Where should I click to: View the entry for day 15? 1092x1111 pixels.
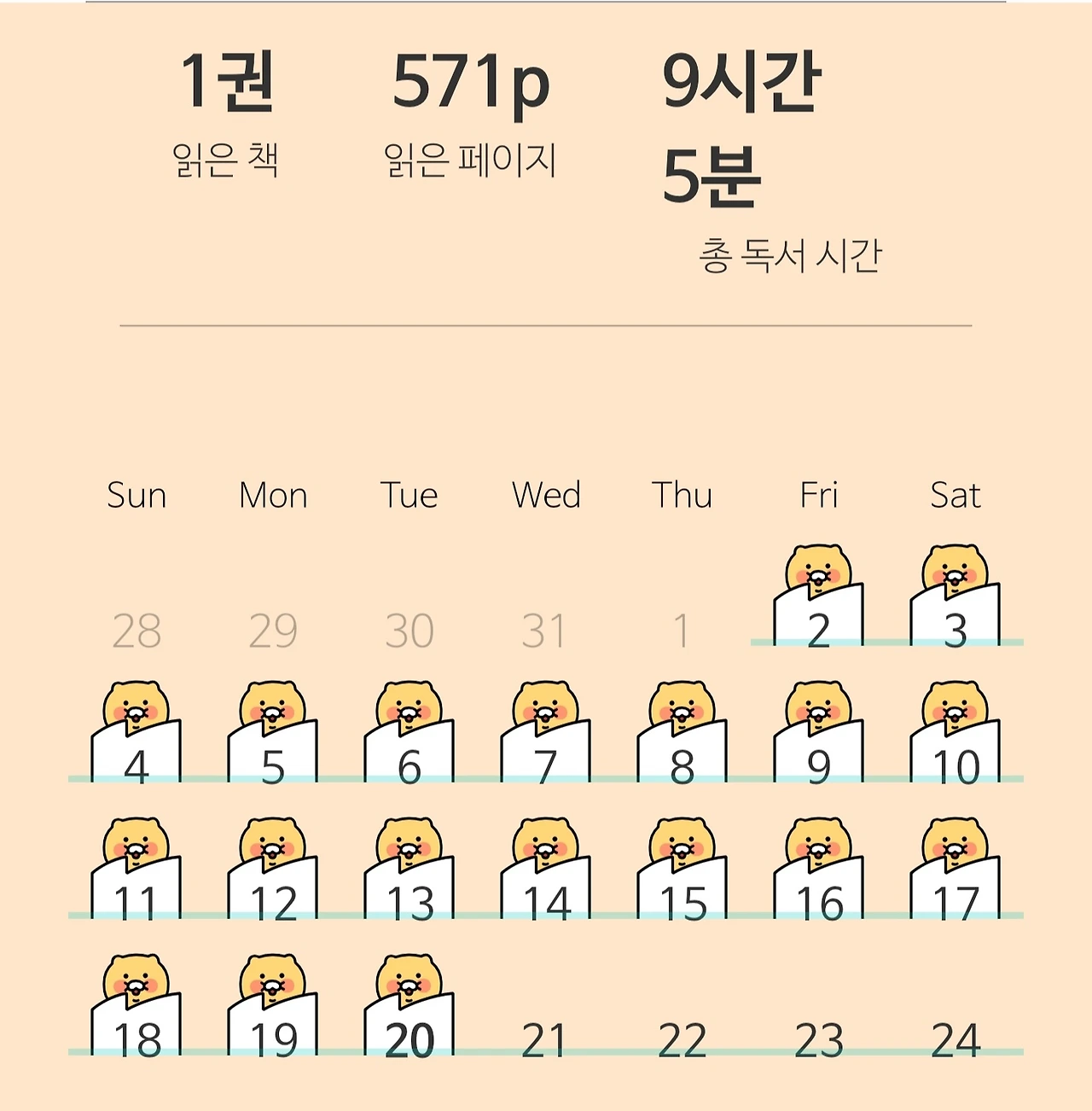682,870
